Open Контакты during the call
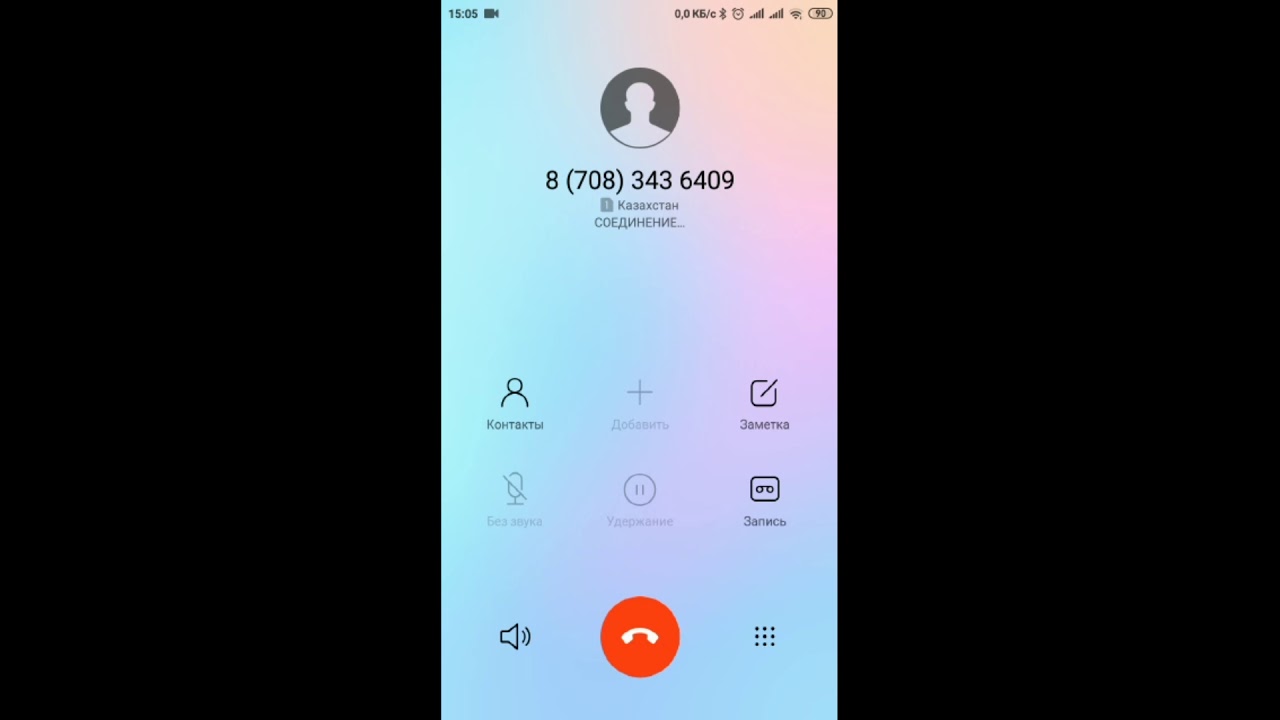 tap(515, 404)
